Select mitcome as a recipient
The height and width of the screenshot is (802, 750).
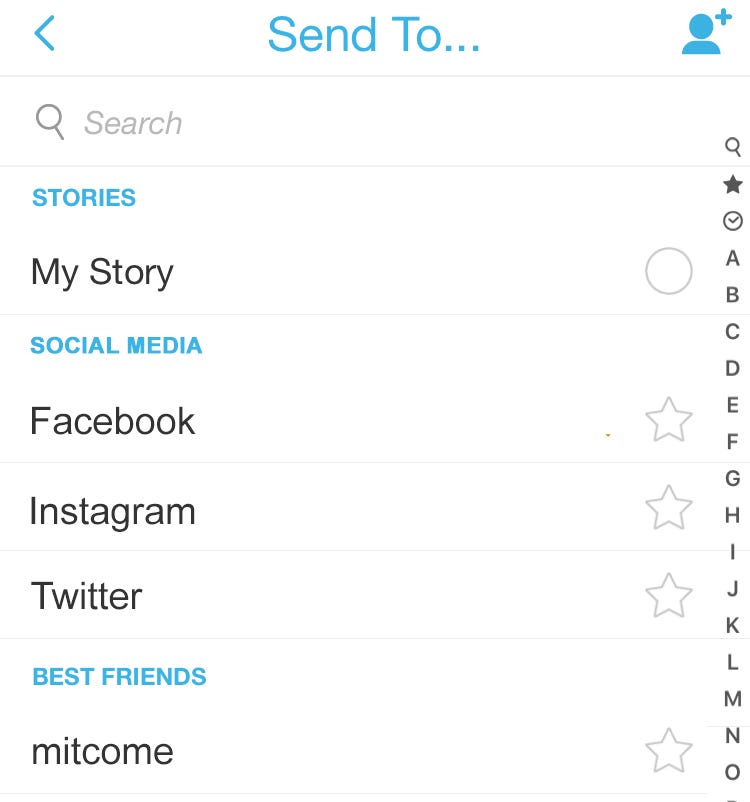pos(102,751)
